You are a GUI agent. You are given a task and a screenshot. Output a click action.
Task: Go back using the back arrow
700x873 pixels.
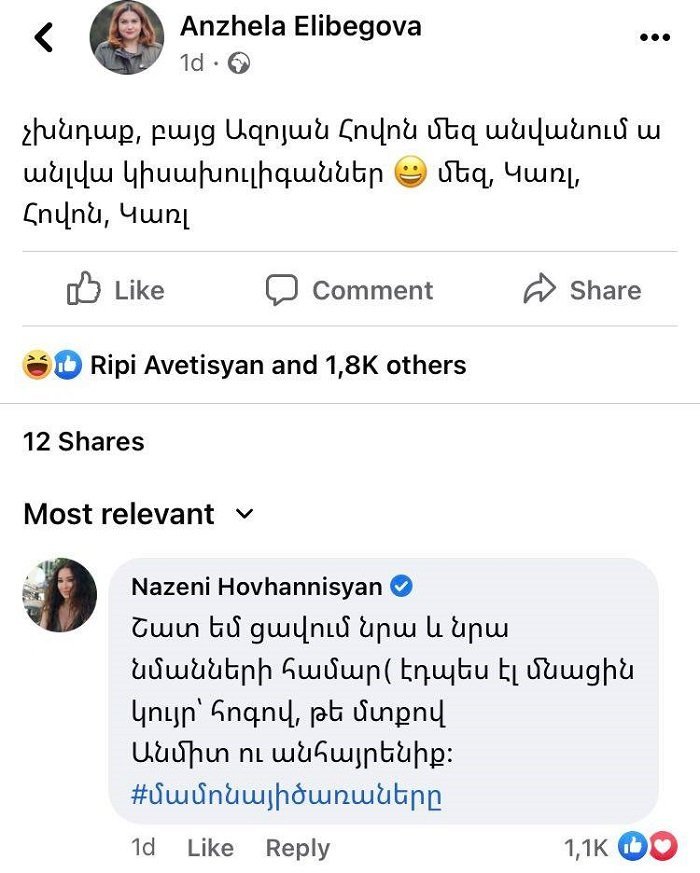click(x=44, y=38)
